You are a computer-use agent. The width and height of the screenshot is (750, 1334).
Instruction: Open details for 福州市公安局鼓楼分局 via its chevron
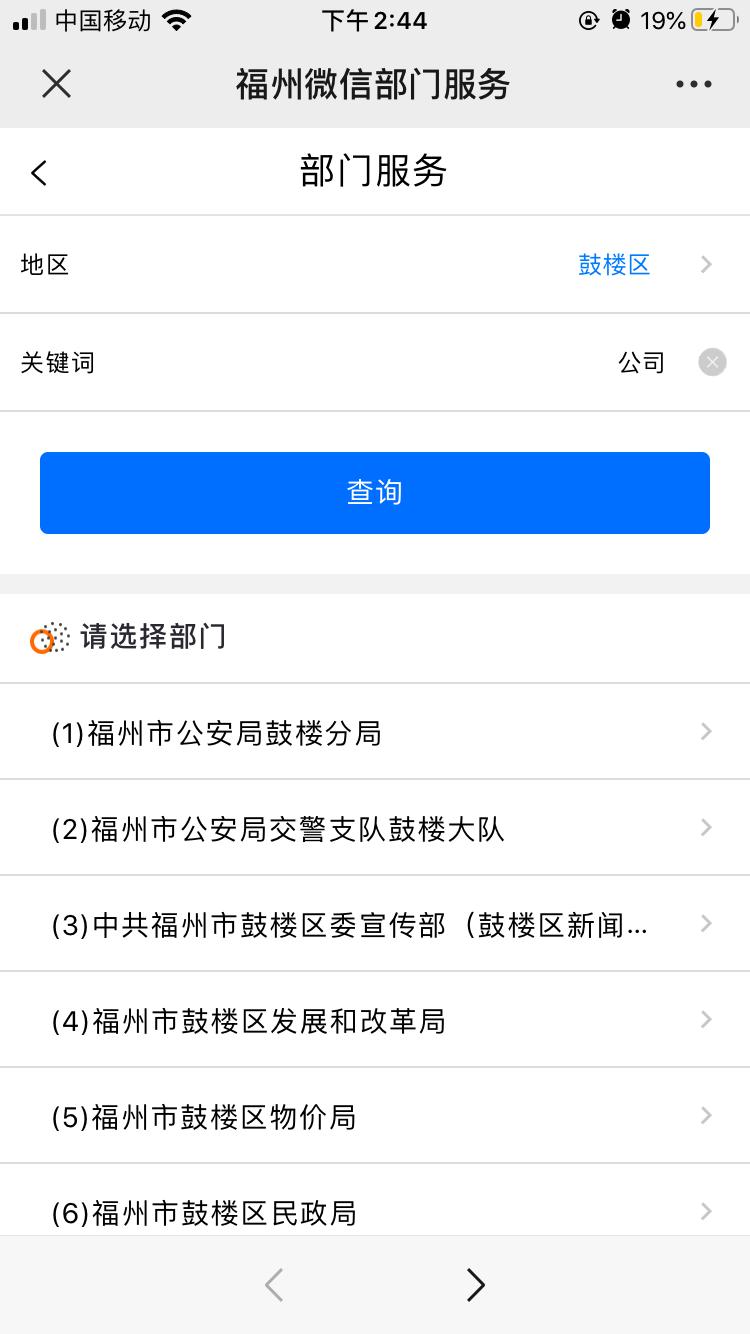point(706,731)
